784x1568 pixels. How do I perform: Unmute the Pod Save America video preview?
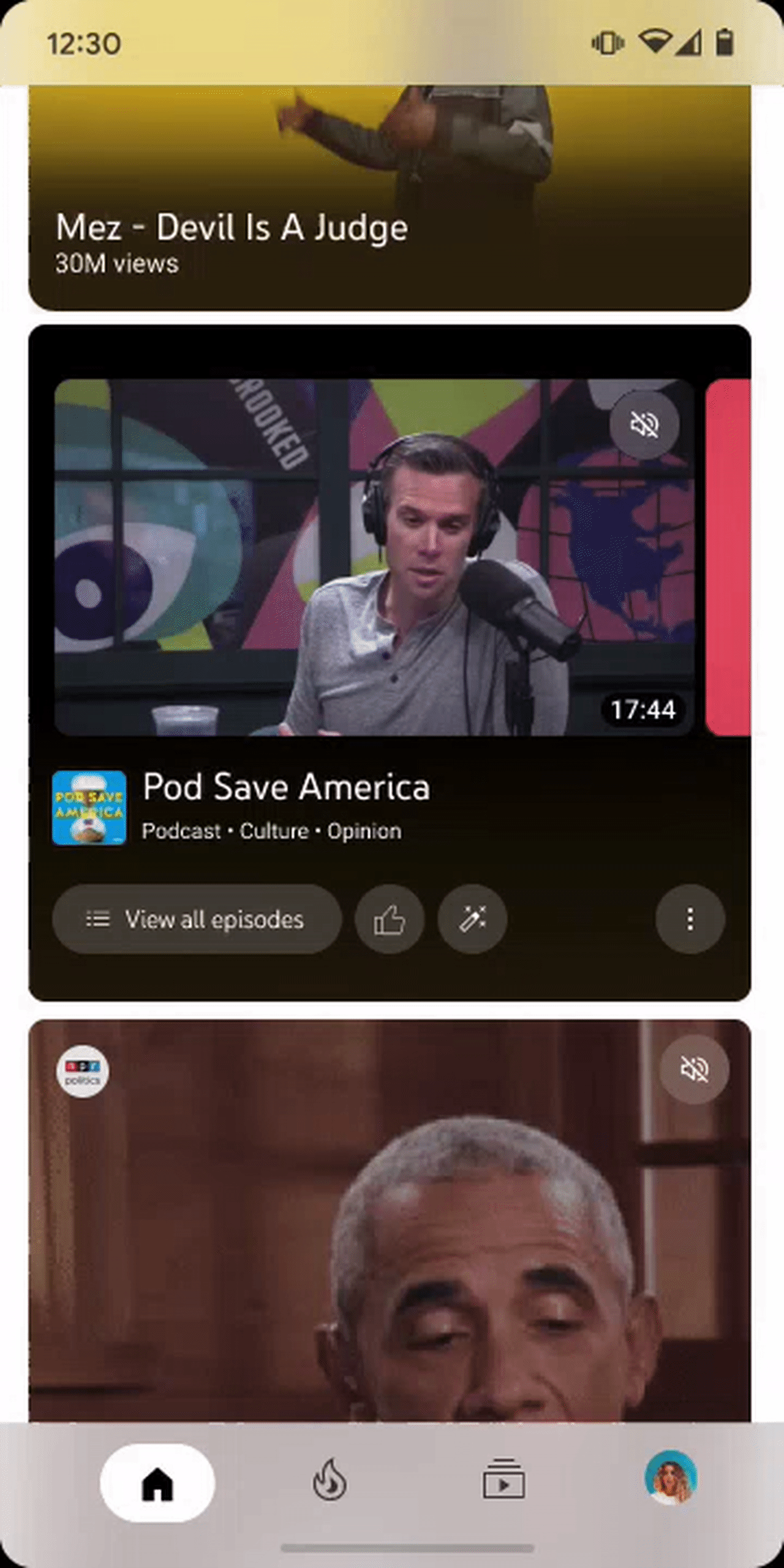tap(644, 424)
